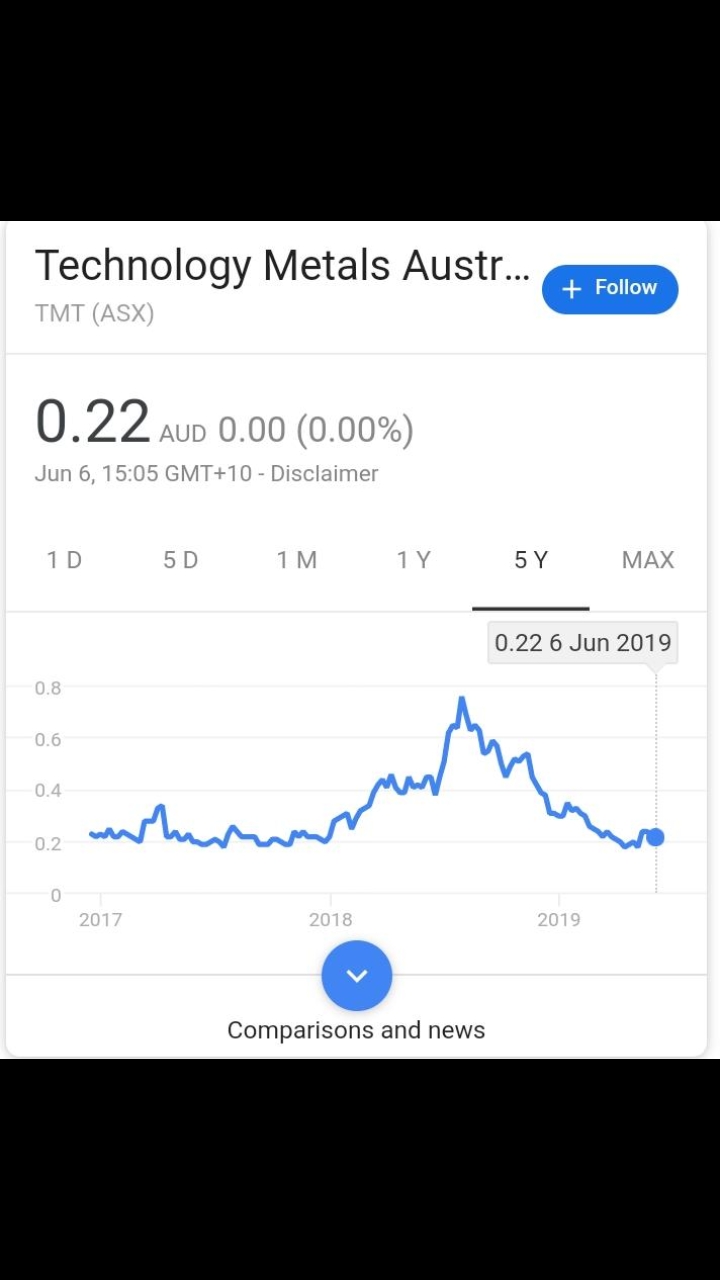
Task: Follow the TMT stock
Action: click(x=610, y=289)
